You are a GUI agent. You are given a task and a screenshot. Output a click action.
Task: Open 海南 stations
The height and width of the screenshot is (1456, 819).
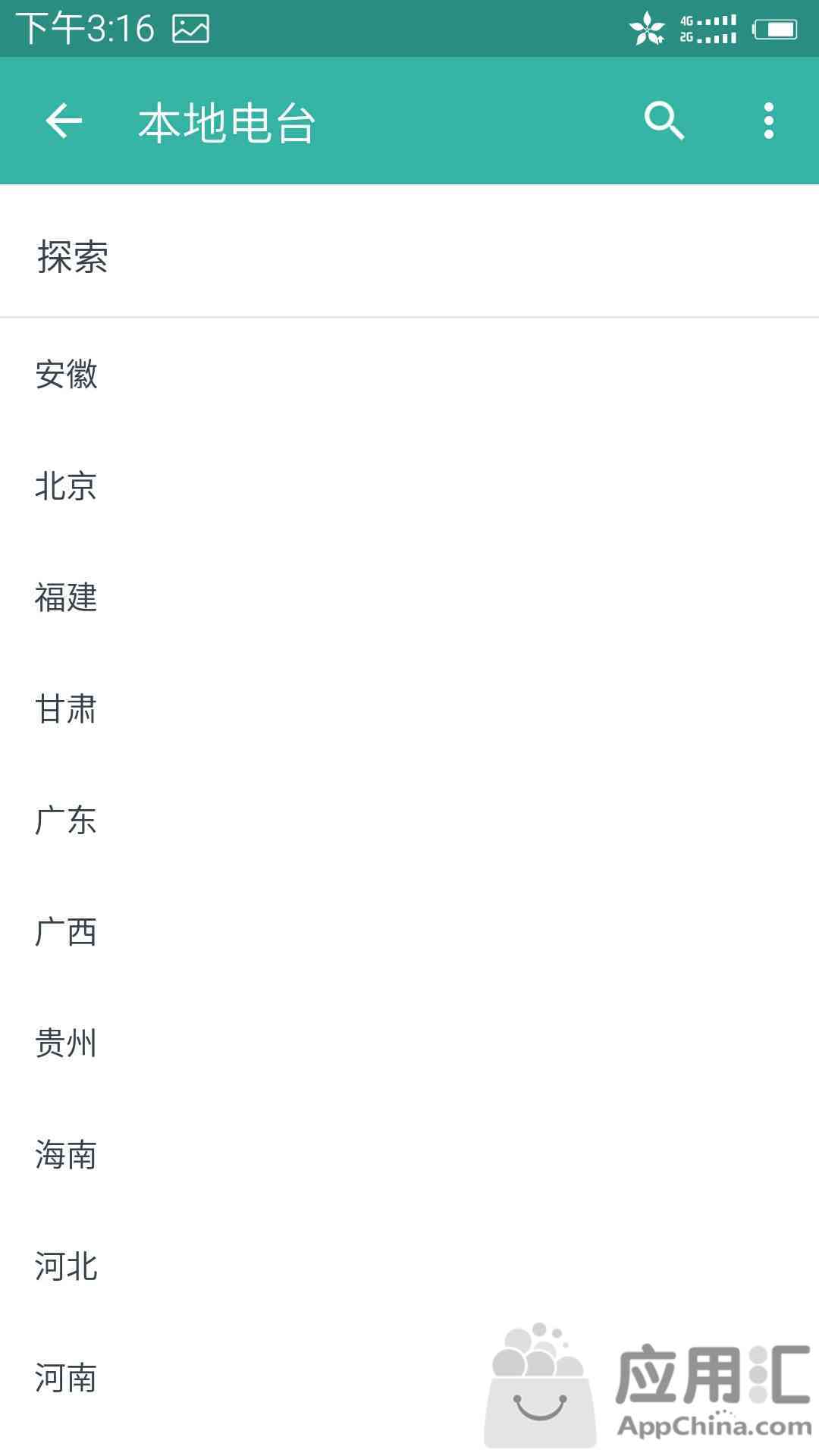409,1155
